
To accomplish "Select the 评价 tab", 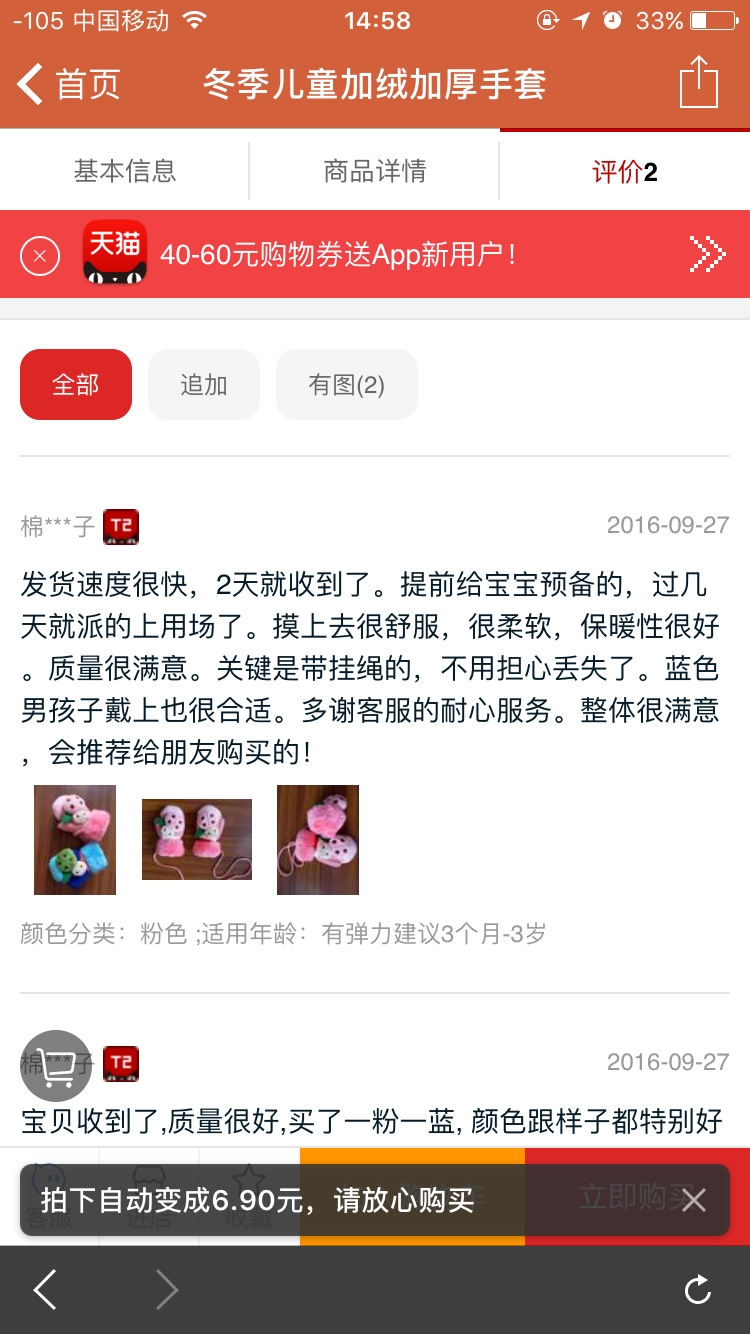I will tap(624, 172).
